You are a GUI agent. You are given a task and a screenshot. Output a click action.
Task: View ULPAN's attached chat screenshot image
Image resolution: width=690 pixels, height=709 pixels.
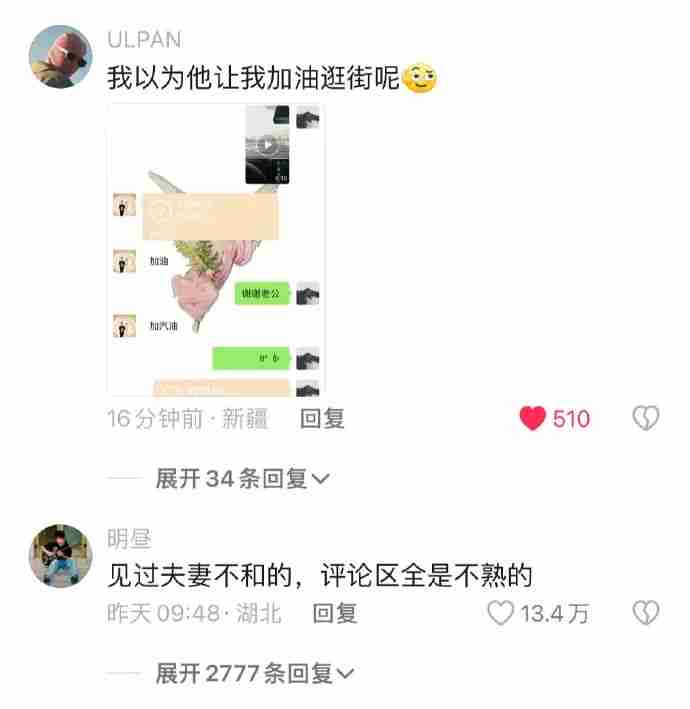pyautogui.click(x=215, y=249)
